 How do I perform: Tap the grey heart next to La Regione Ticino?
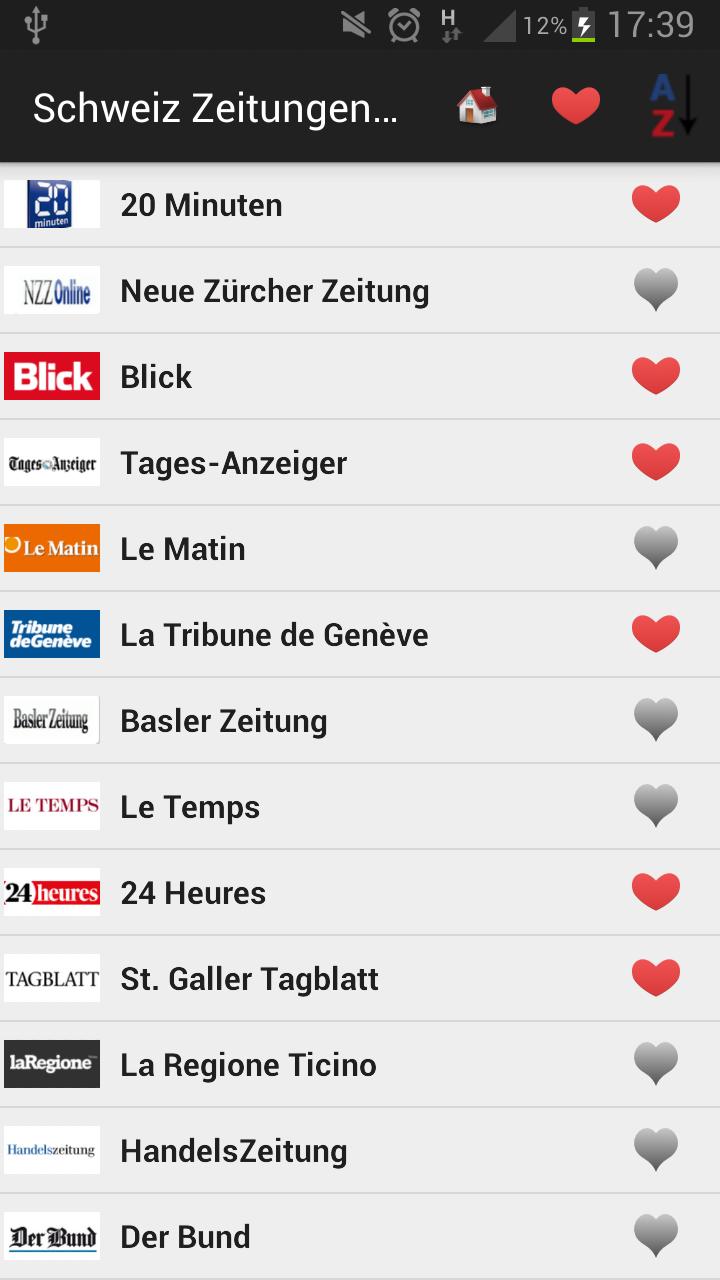[656, 1065]
